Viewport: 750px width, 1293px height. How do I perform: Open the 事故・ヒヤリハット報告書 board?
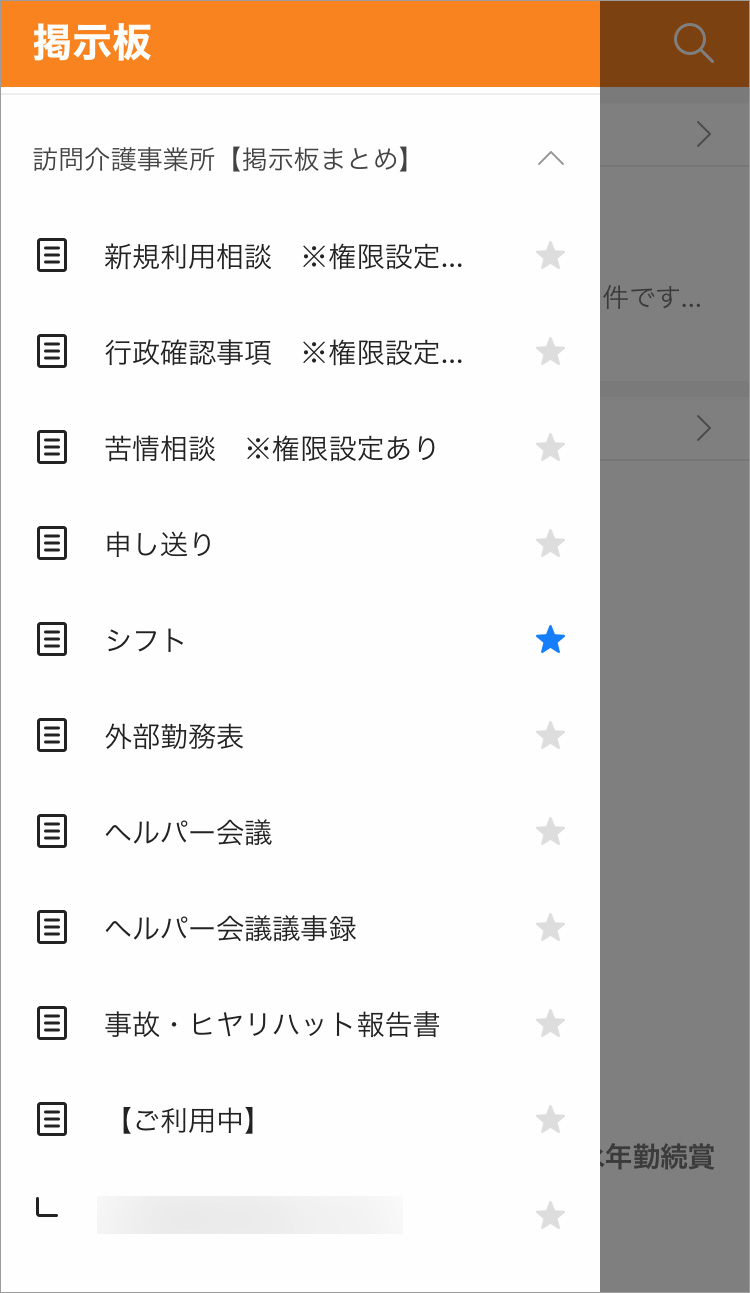272,1025
